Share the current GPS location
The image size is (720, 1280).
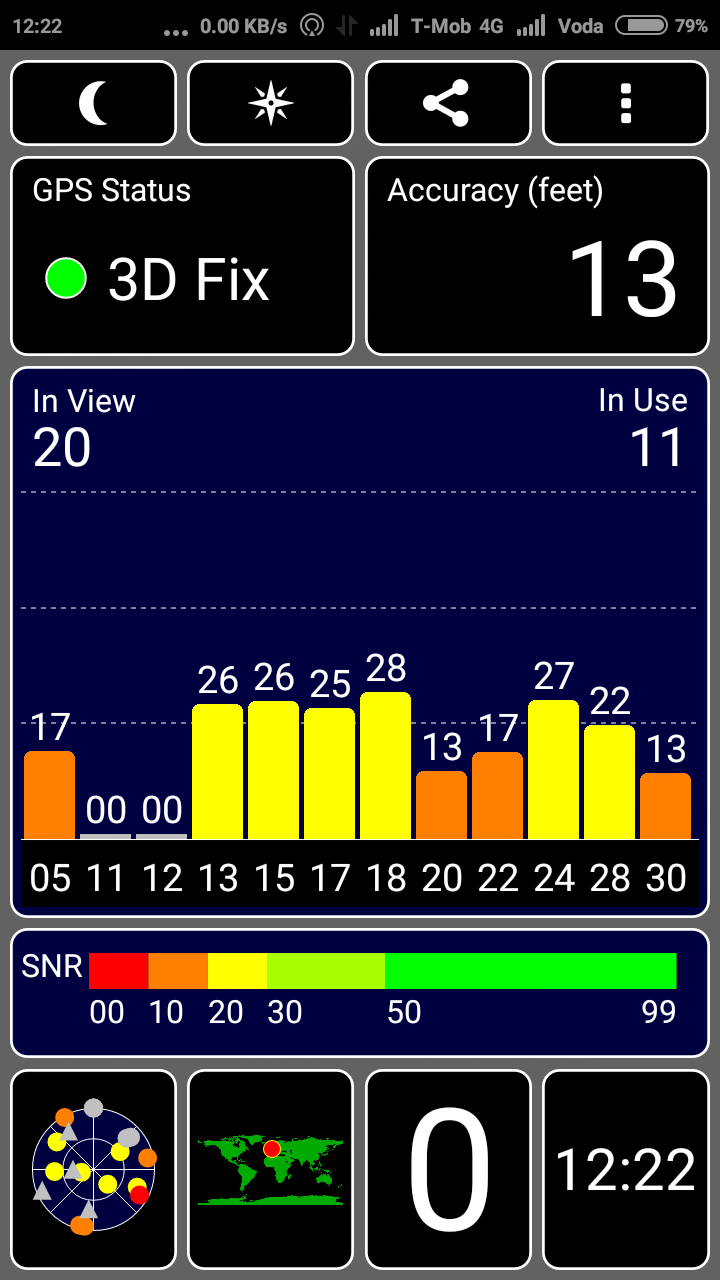(x=447, y=104)
